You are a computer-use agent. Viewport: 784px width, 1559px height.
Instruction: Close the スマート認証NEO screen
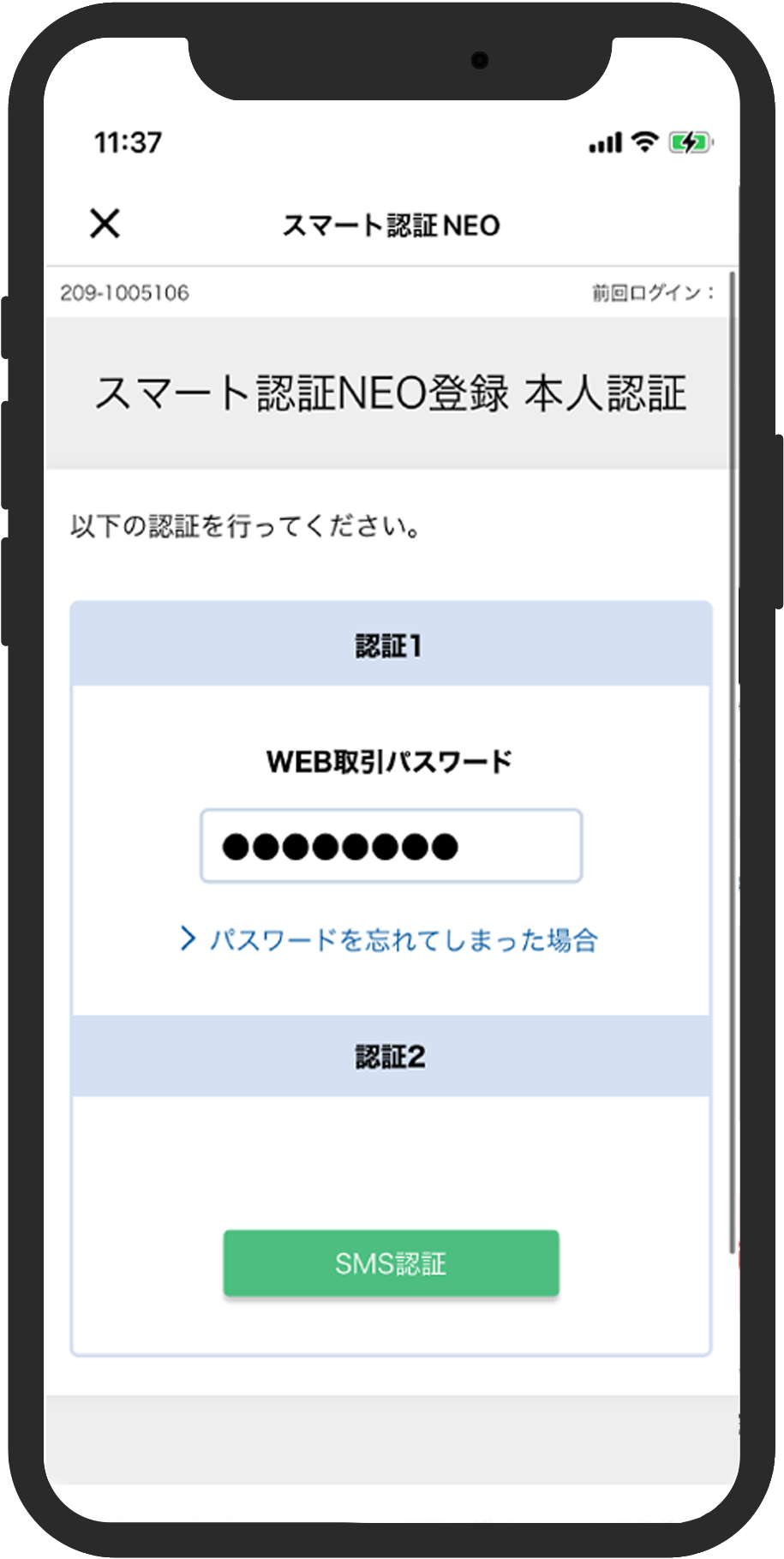click(105, 224)
